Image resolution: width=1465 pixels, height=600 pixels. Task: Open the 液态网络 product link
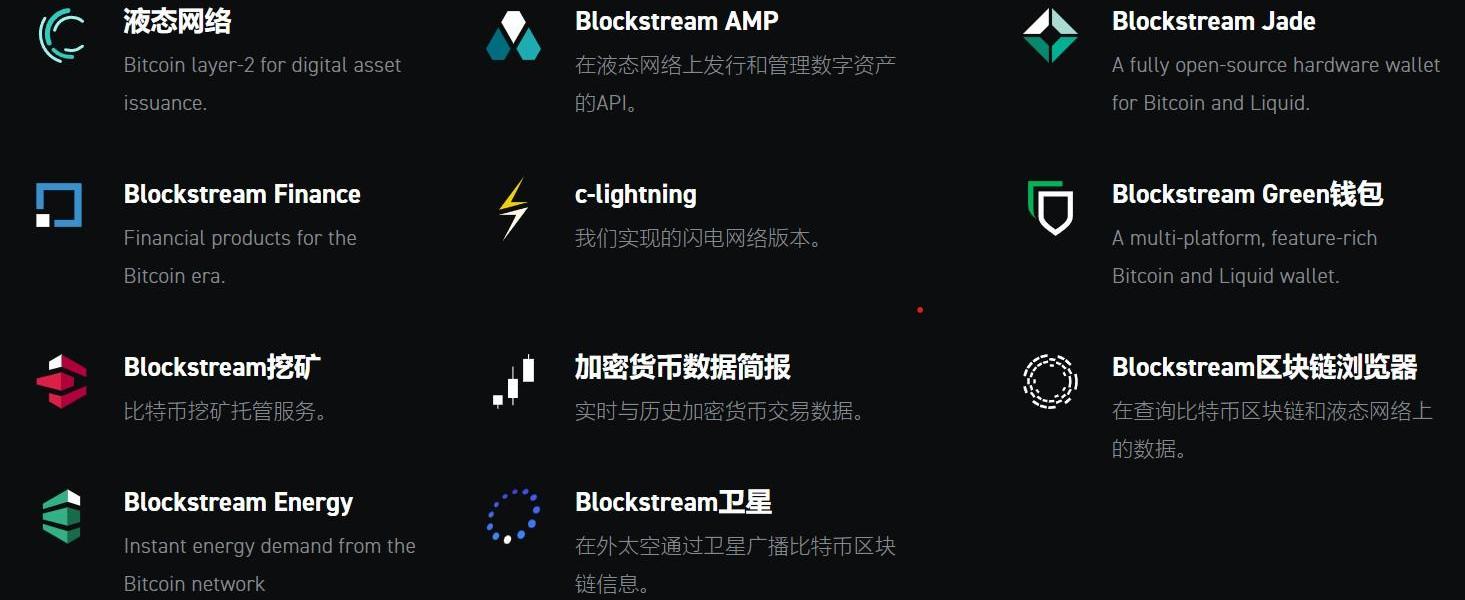point(177,22)
